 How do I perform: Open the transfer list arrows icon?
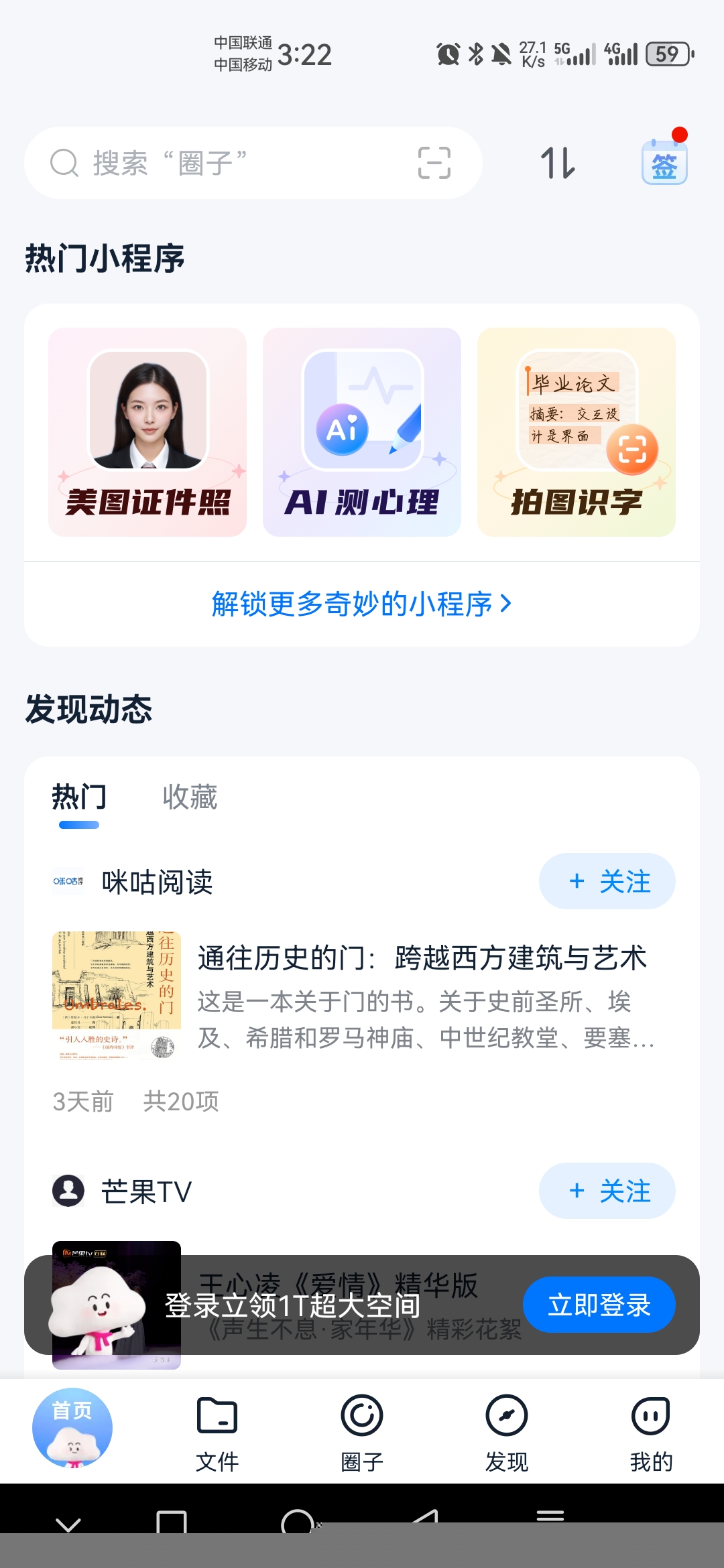click(558, 163)
